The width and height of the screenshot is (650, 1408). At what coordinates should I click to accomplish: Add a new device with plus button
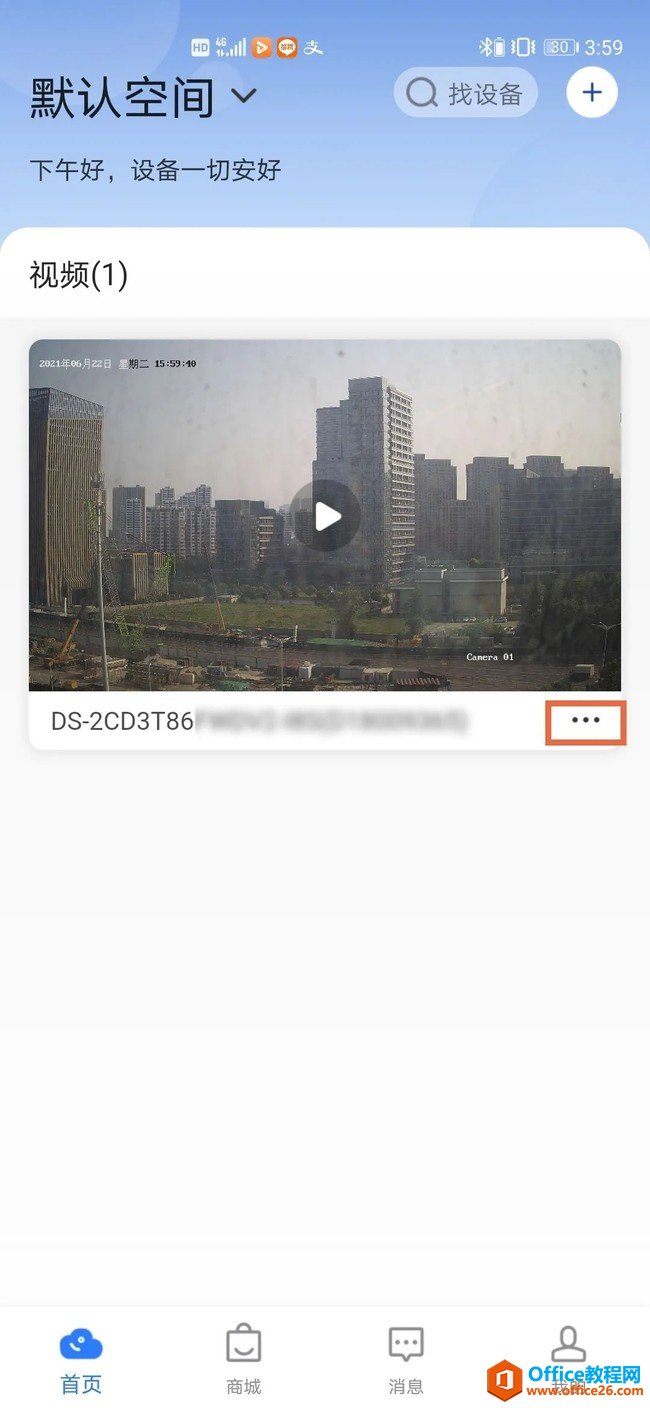[592, 93]
